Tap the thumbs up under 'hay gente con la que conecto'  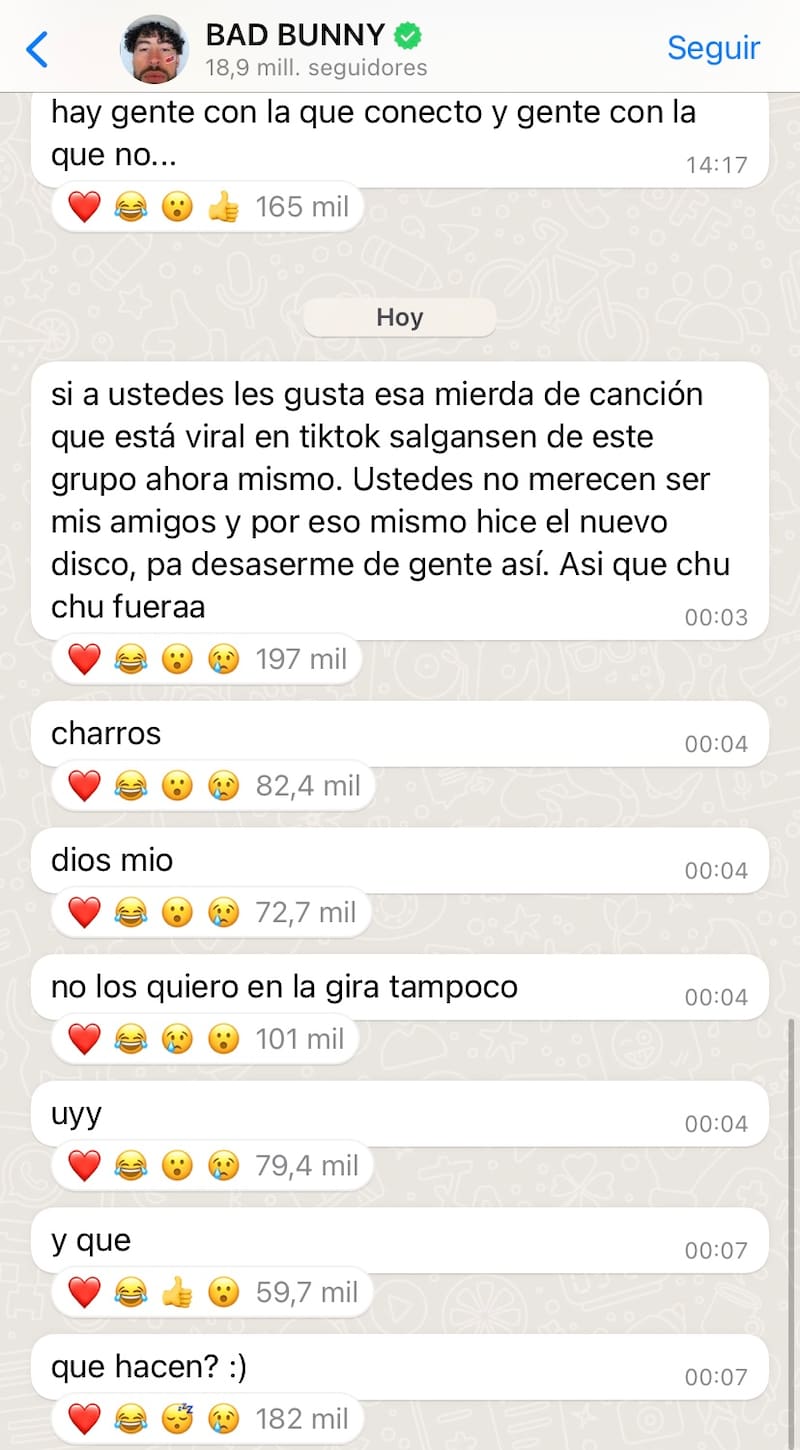pos(225,206)
